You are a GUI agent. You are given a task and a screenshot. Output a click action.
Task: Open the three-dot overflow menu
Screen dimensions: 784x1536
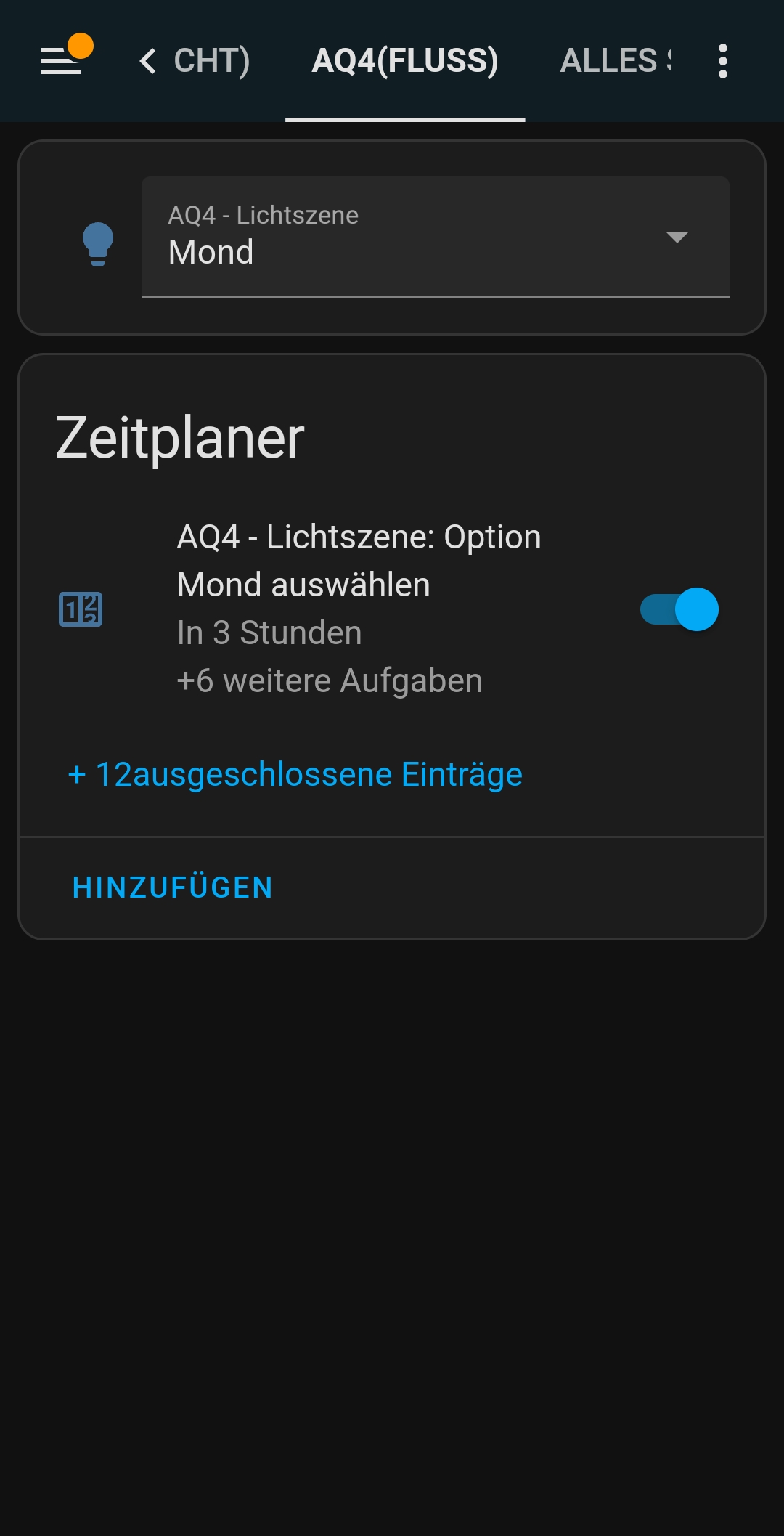[723, 62]
